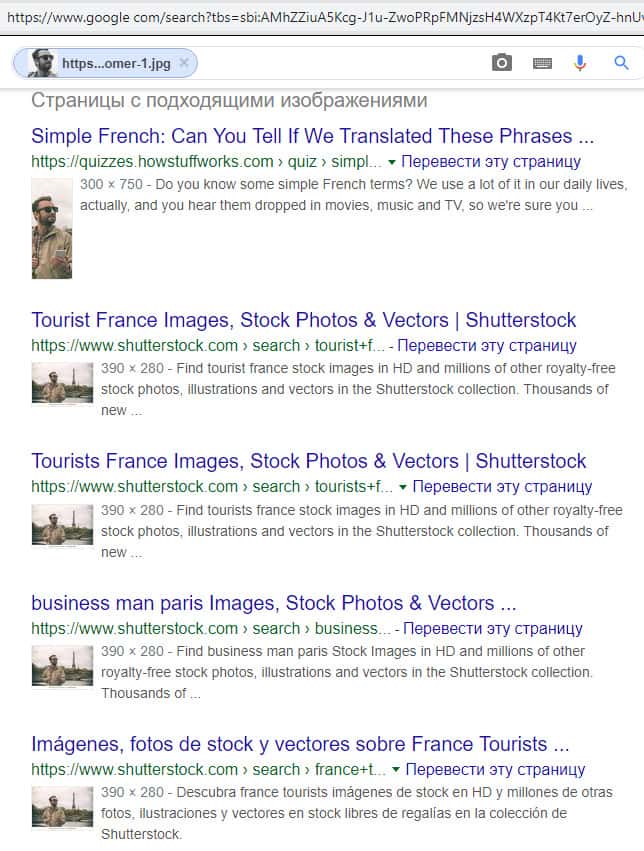The image size is (644, 851).
Task: Open the on-screen keyboard icon
Action: (x=542, y=63)
